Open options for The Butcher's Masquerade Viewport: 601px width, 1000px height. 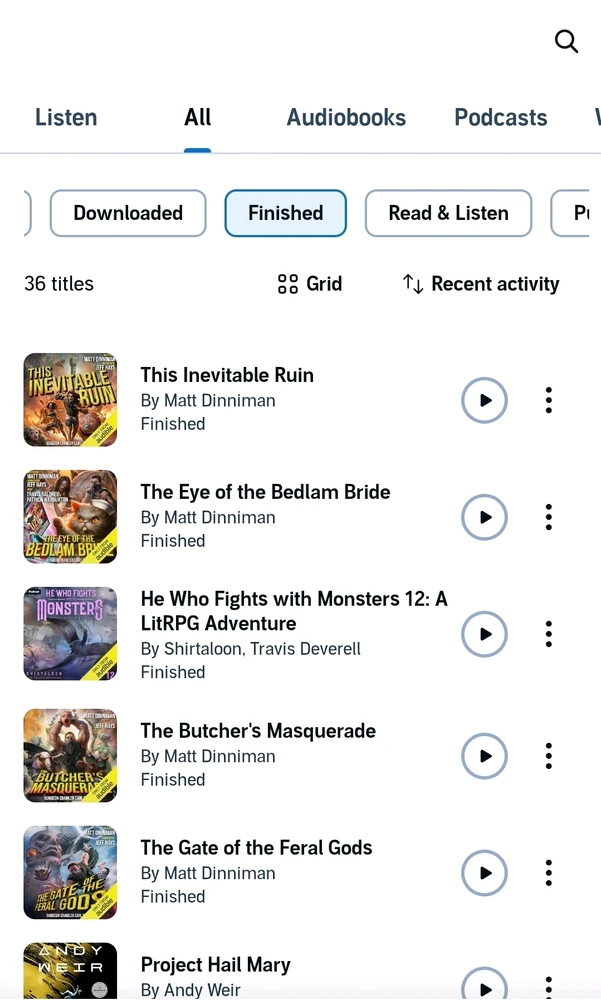pyautogui.click(x=548, y=756)
